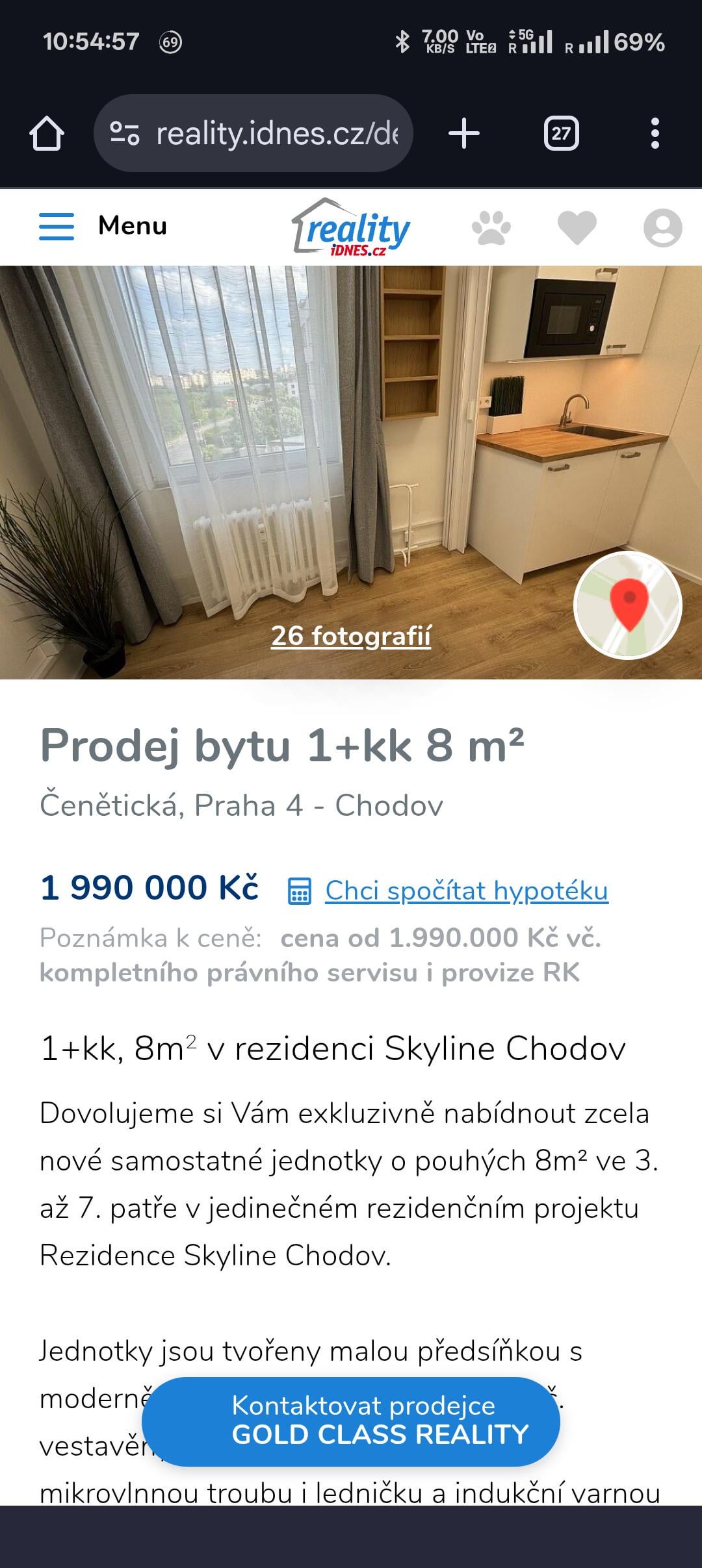Open saved favorites heart icon
This screenshot has height=1568, width=702.
click(577, 227)
